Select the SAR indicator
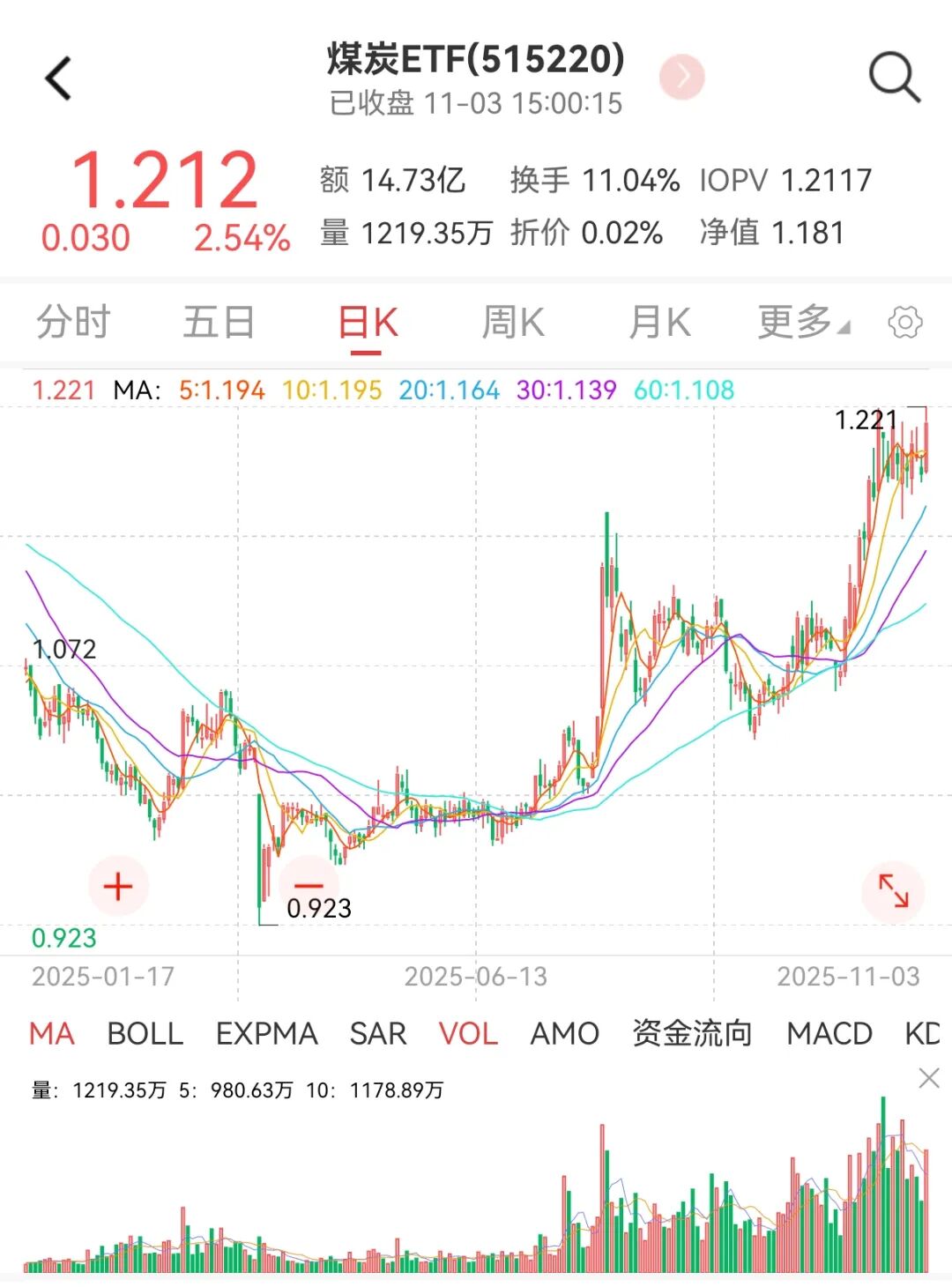Viewport: 952px width, 1287px height. pyautogui.click(x=377, y=1033)
